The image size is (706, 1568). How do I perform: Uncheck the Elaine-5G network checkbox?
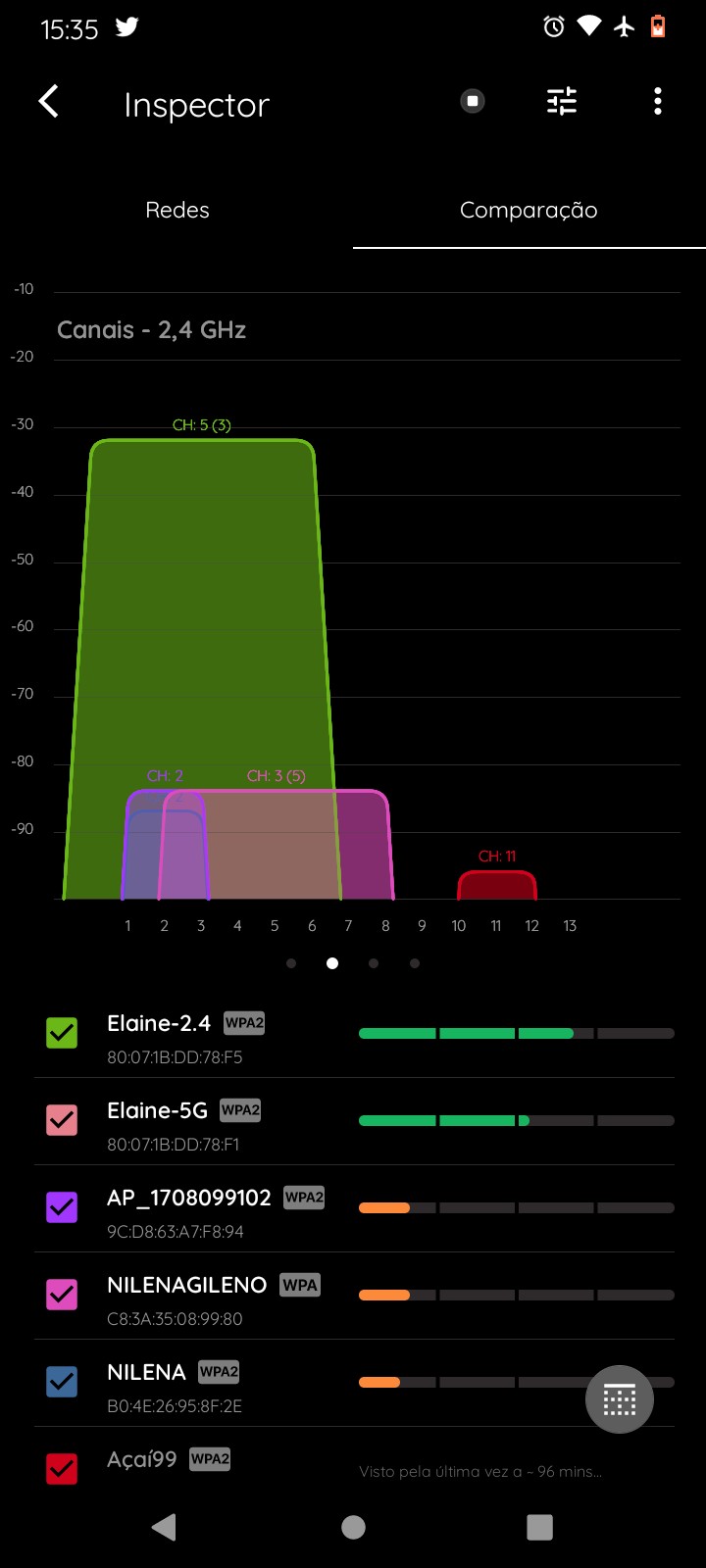62,1120
